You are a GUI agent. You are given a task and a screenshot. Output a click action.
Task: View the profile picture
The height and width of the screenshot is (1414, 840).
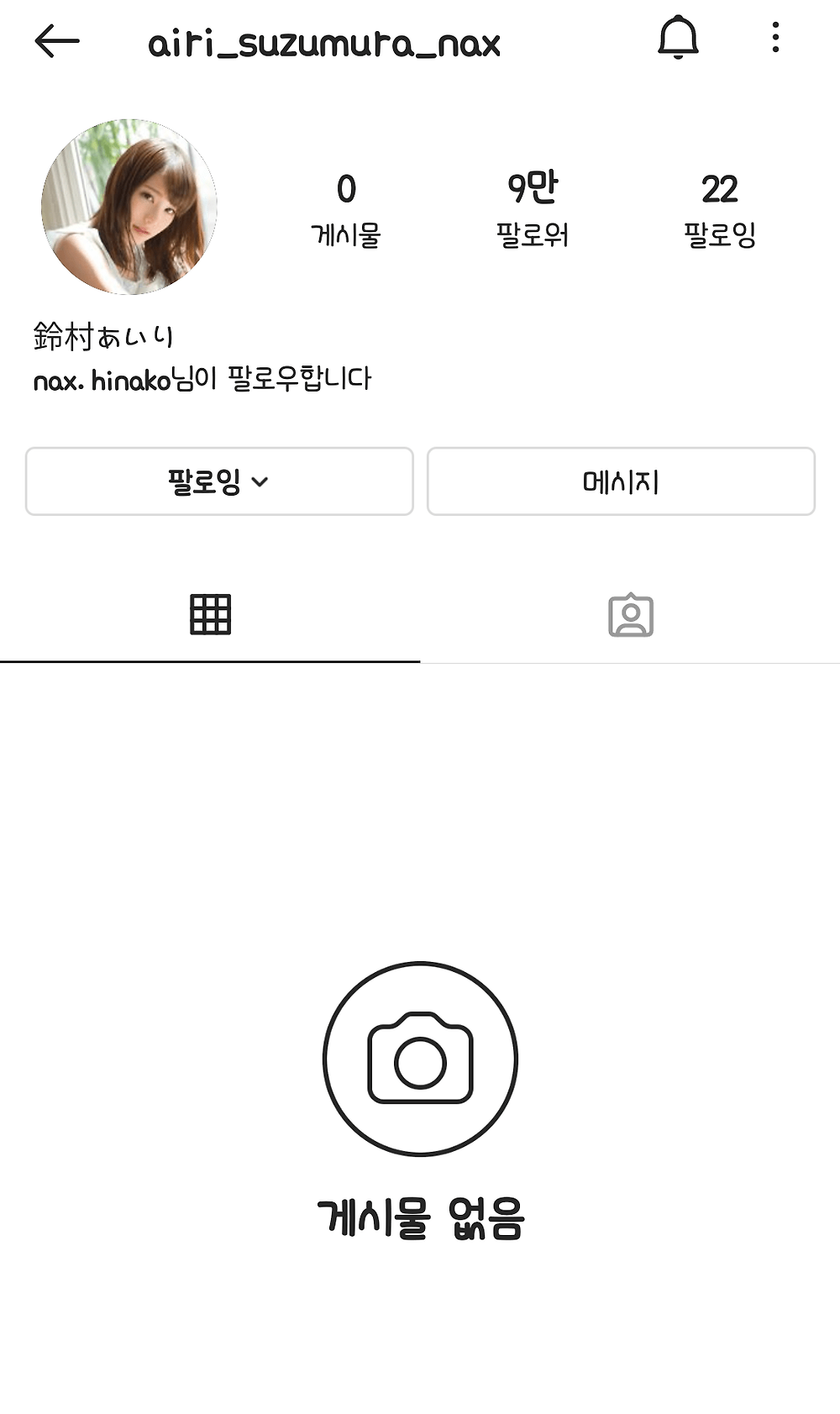point(129,207)
